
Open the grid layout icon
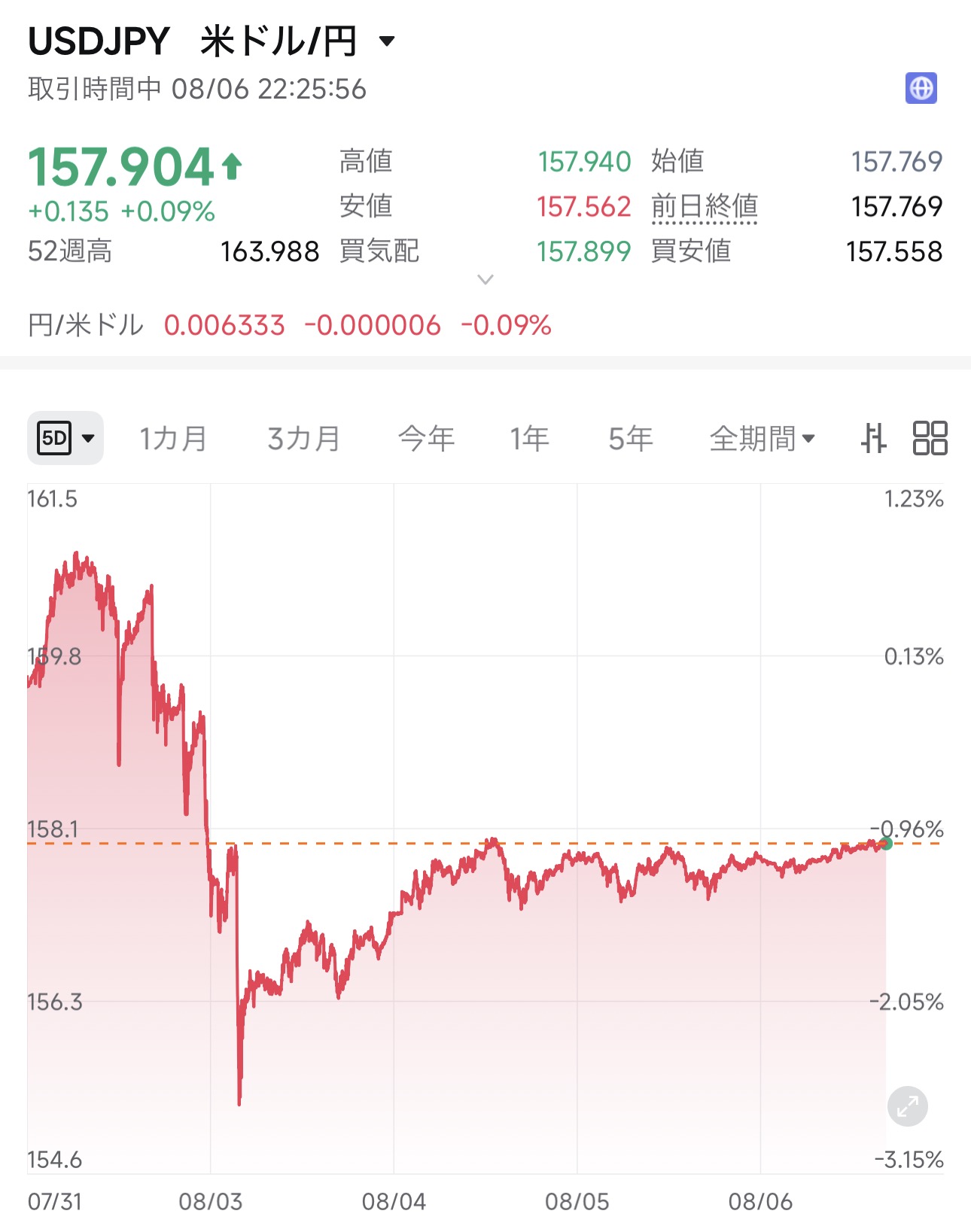(930, 438)
